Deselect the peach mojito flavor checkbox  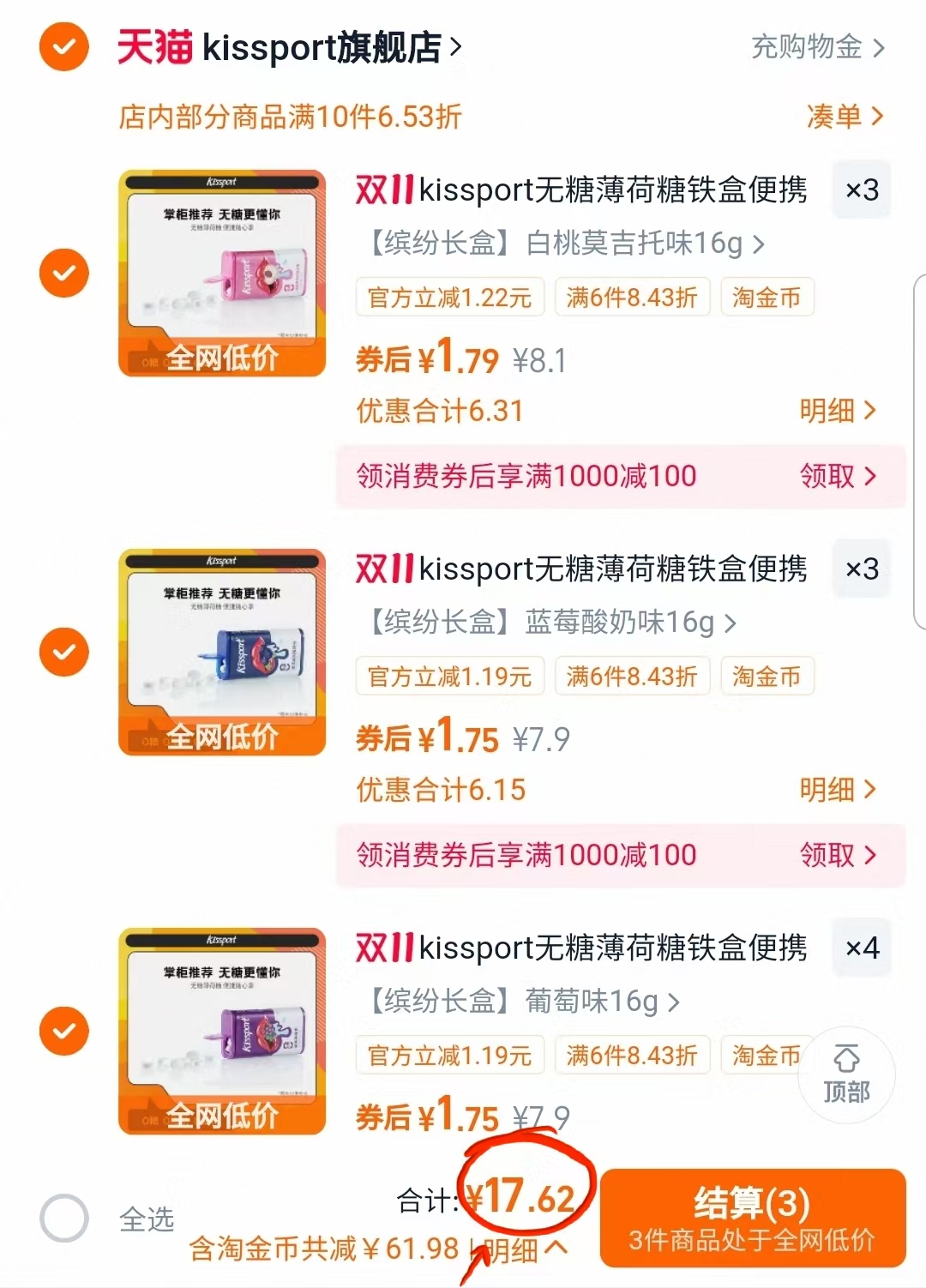point(63,273)
